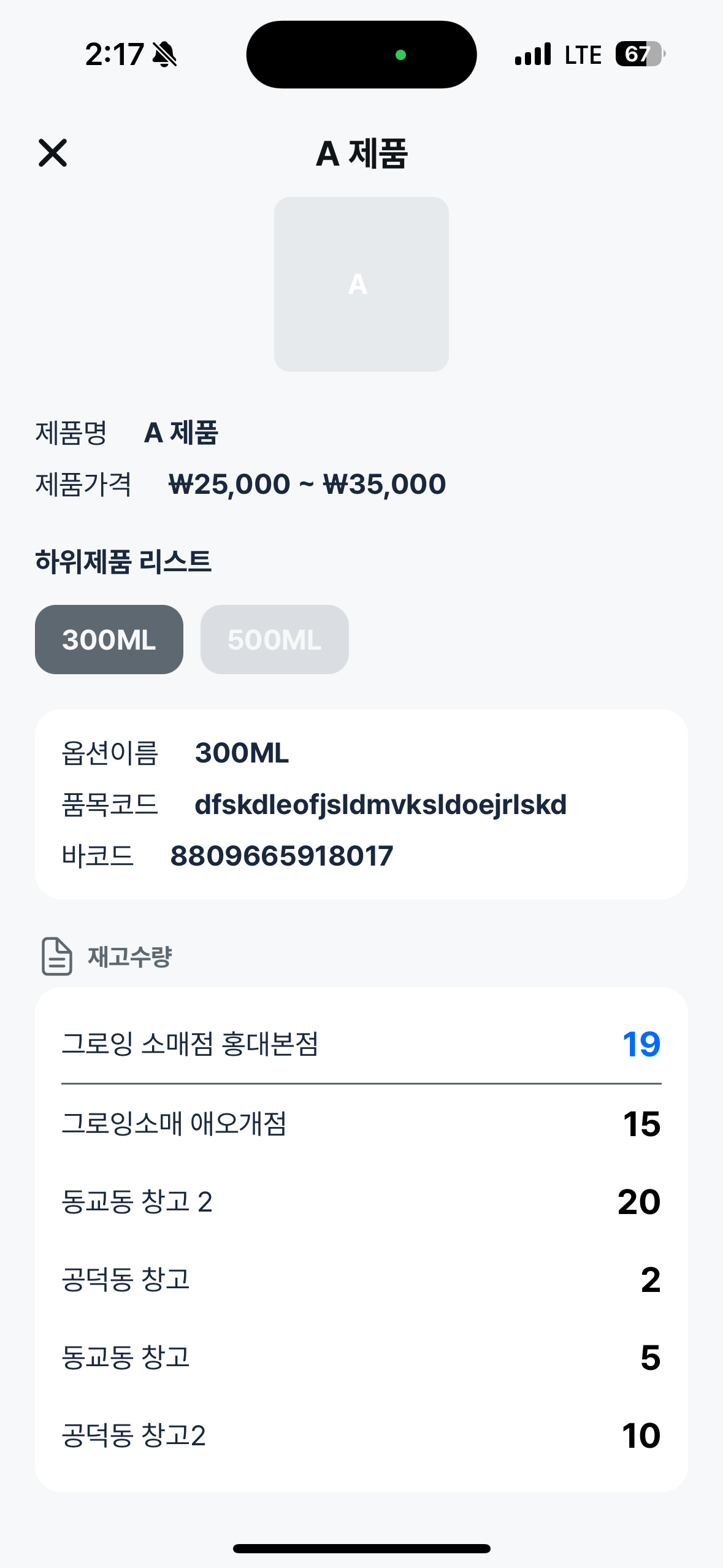Select the 300ML option chip
723x1568 pixels.
[109, 639]
